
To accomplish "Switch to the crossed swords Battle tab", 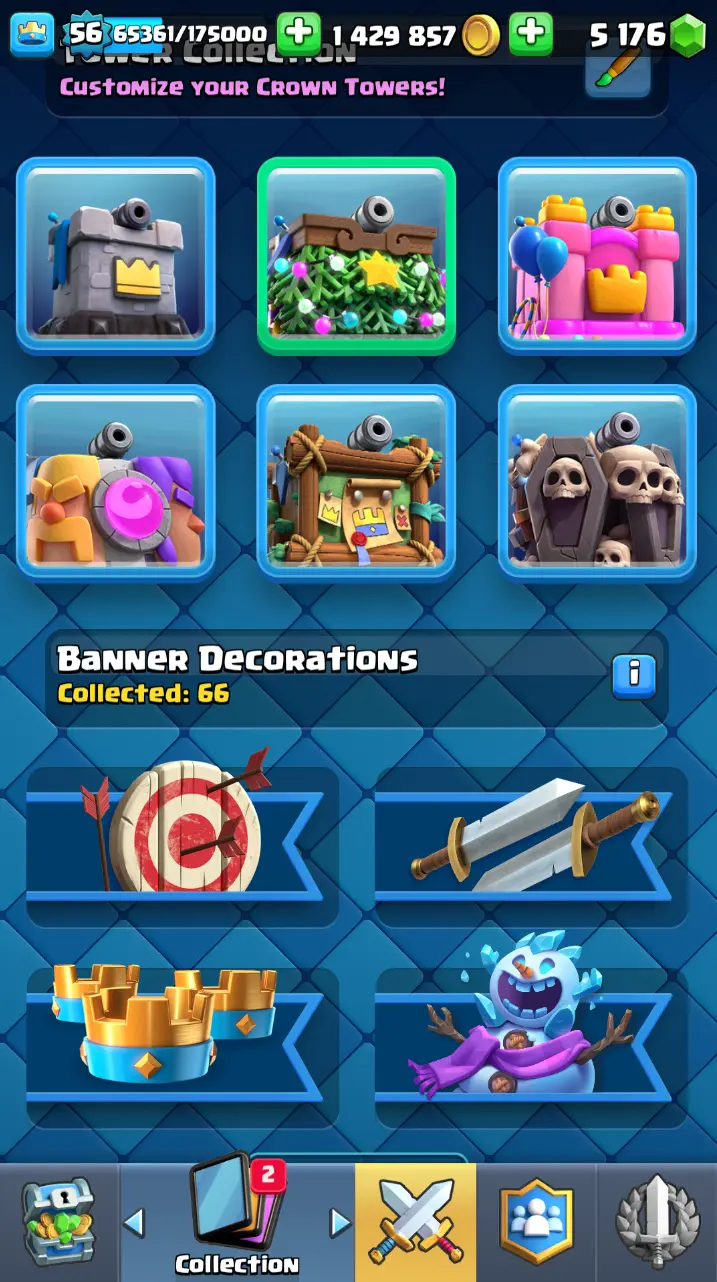I will coord(416,1222).
